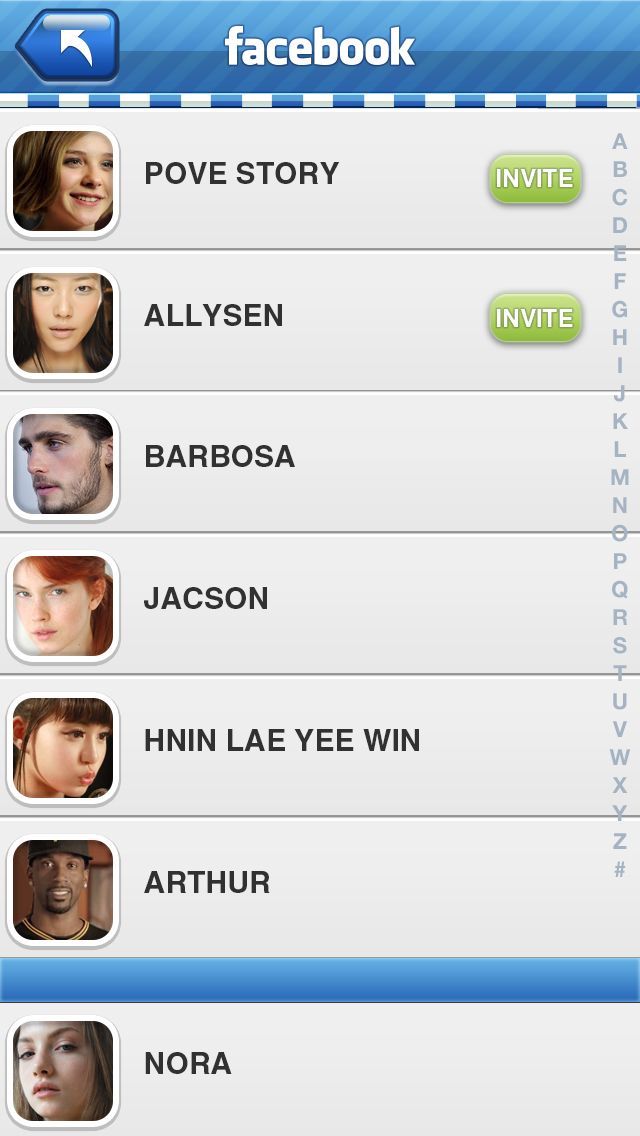This screenshot has width=640, height=1136.
Task: Go back using the arrow button
Action: click(x=68, y=45)
